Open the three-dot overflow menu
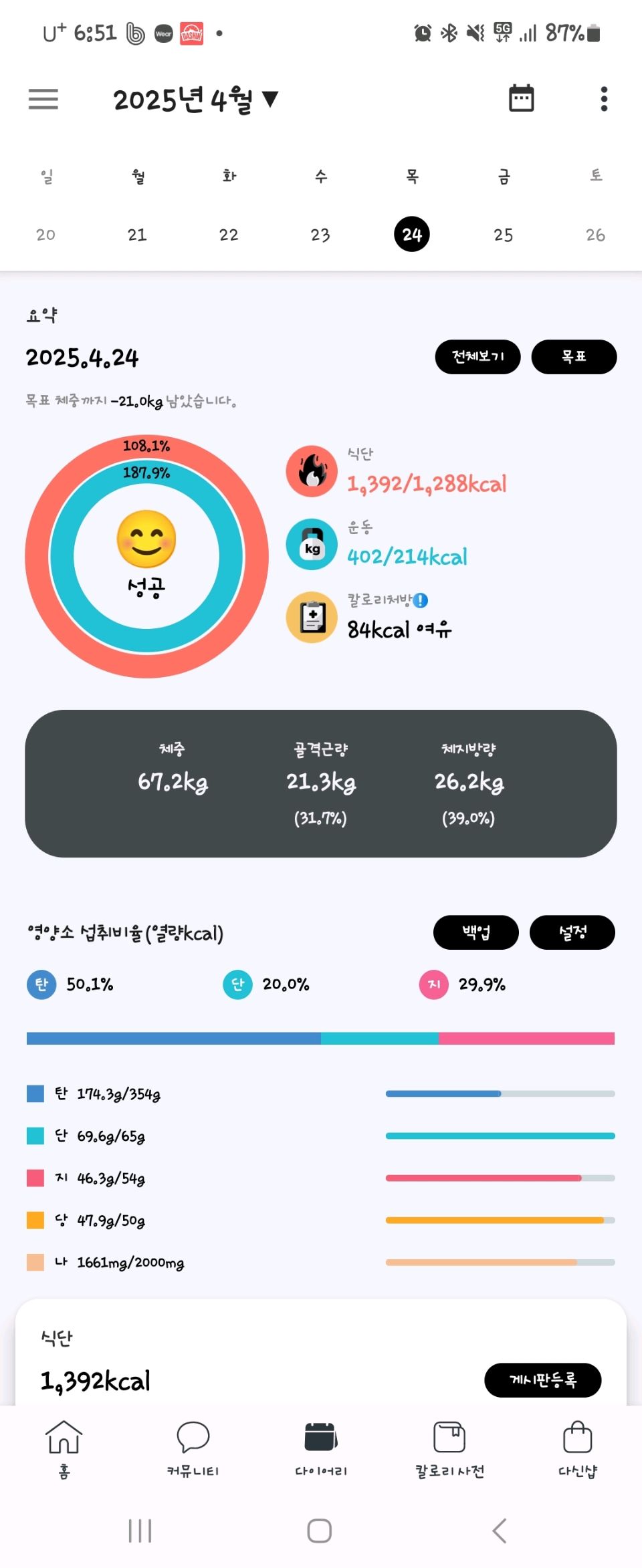Viewport: 642px width, 1568px height. point(604,99)
